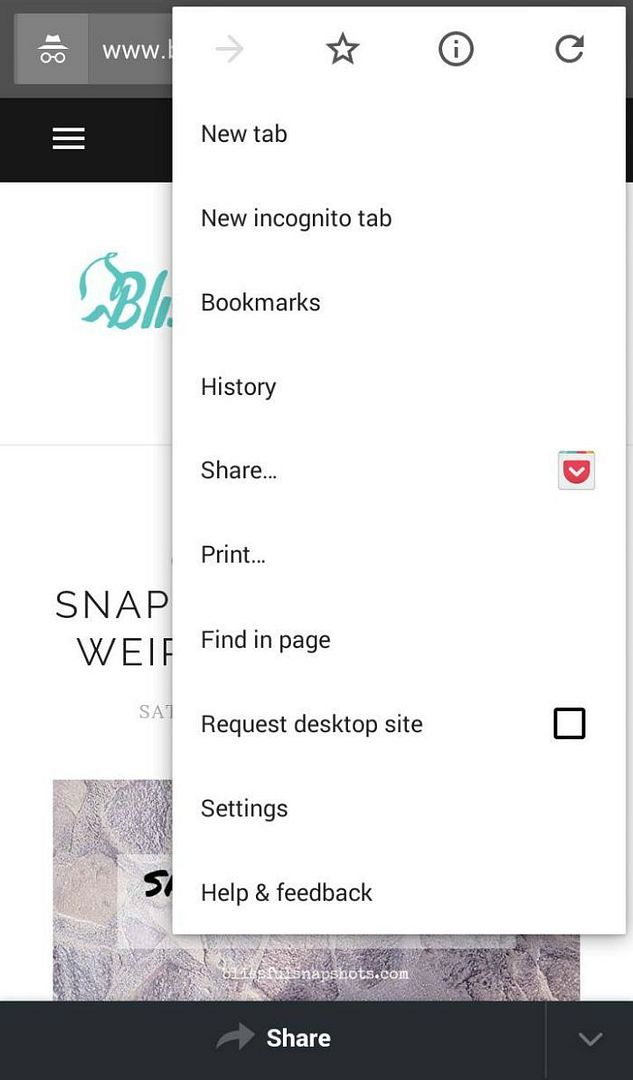
Task: Reload the page
Action: [x=570, y=50]
